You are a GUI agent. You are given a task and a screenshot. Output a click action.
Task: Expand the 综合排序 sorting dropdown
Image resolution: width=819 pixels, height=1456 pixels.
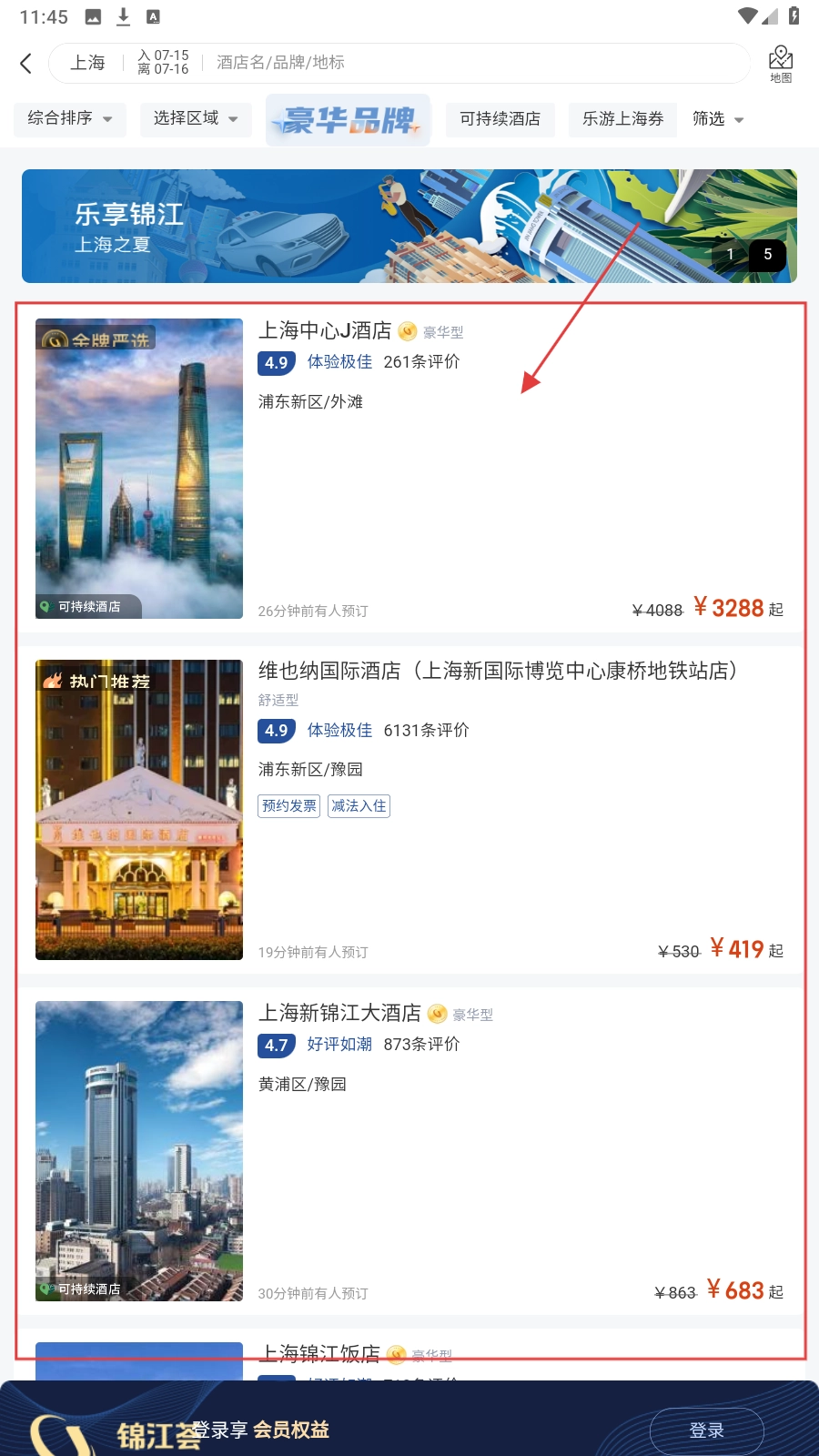[x=69, y=118]
